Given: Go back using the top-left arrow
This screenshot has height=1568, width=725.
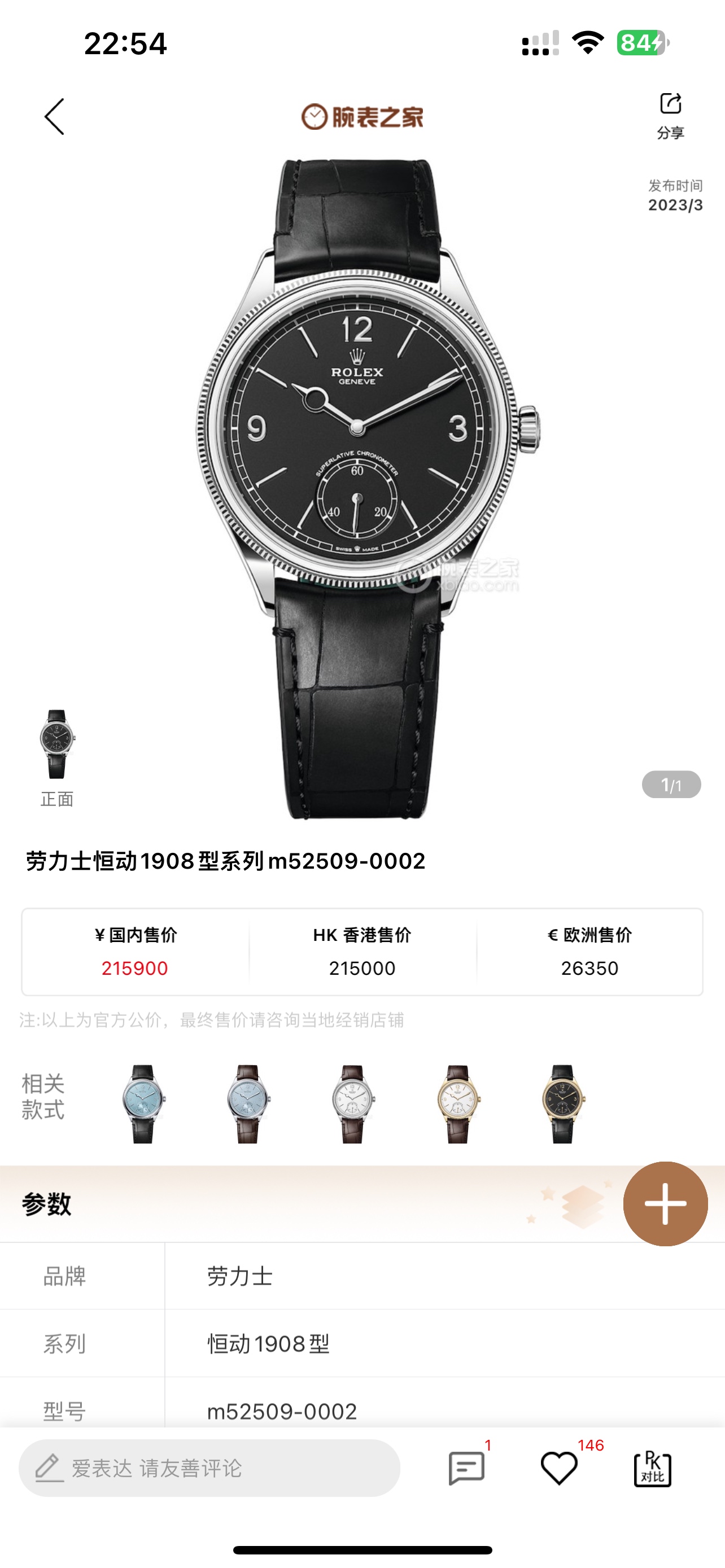Looking at the screenshot, I should coord(54,116).
